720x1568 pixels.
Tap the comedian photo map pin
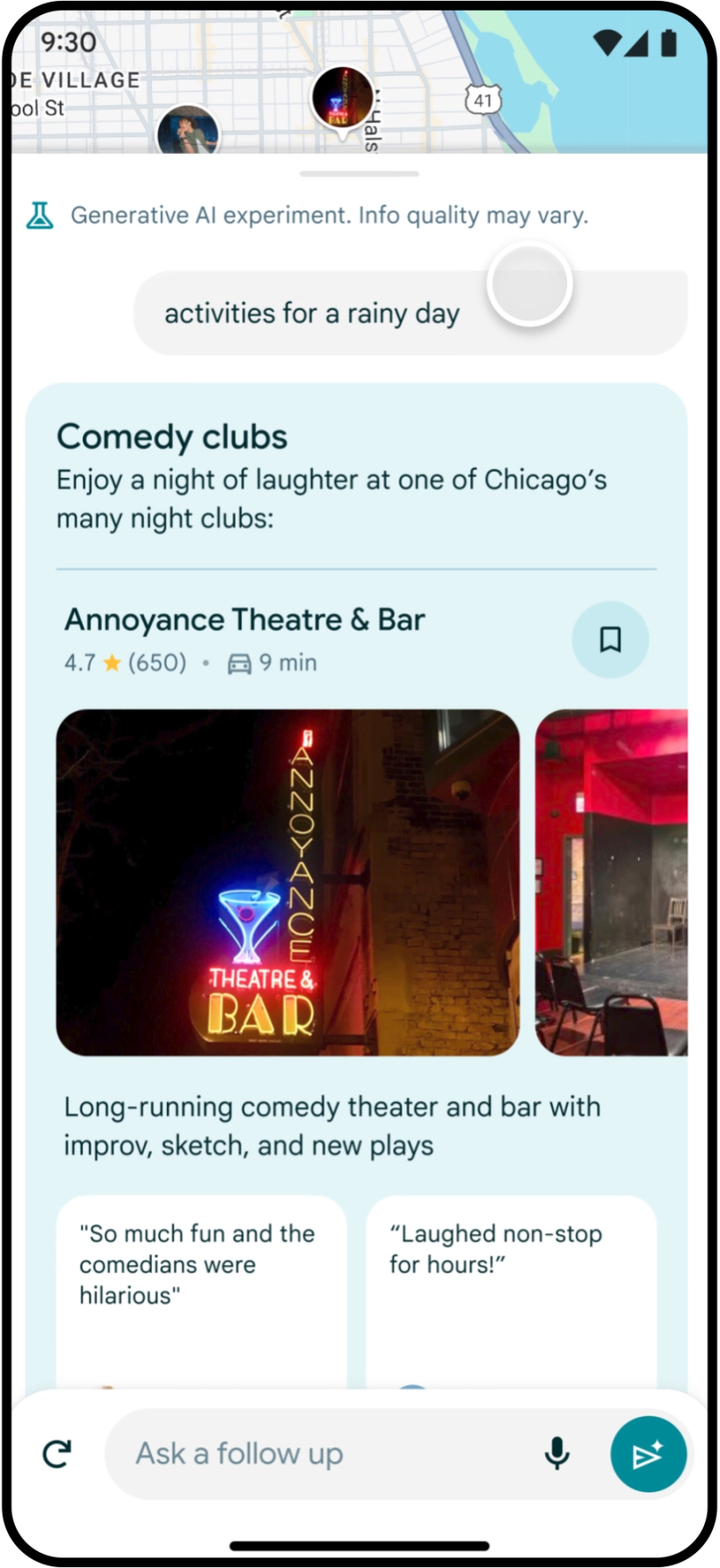[188, 132]
